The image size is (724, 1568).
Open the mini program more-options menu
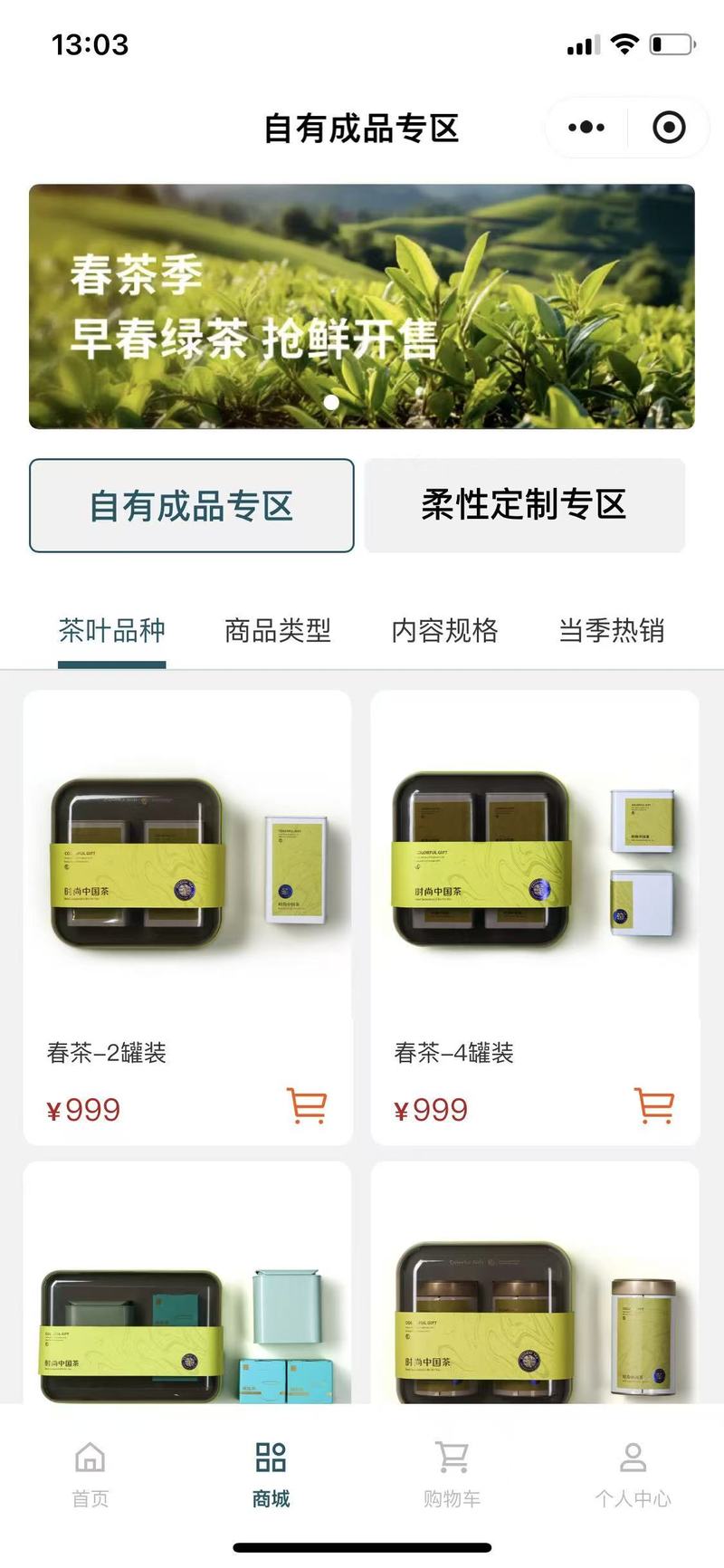click(x=586, y=128)
